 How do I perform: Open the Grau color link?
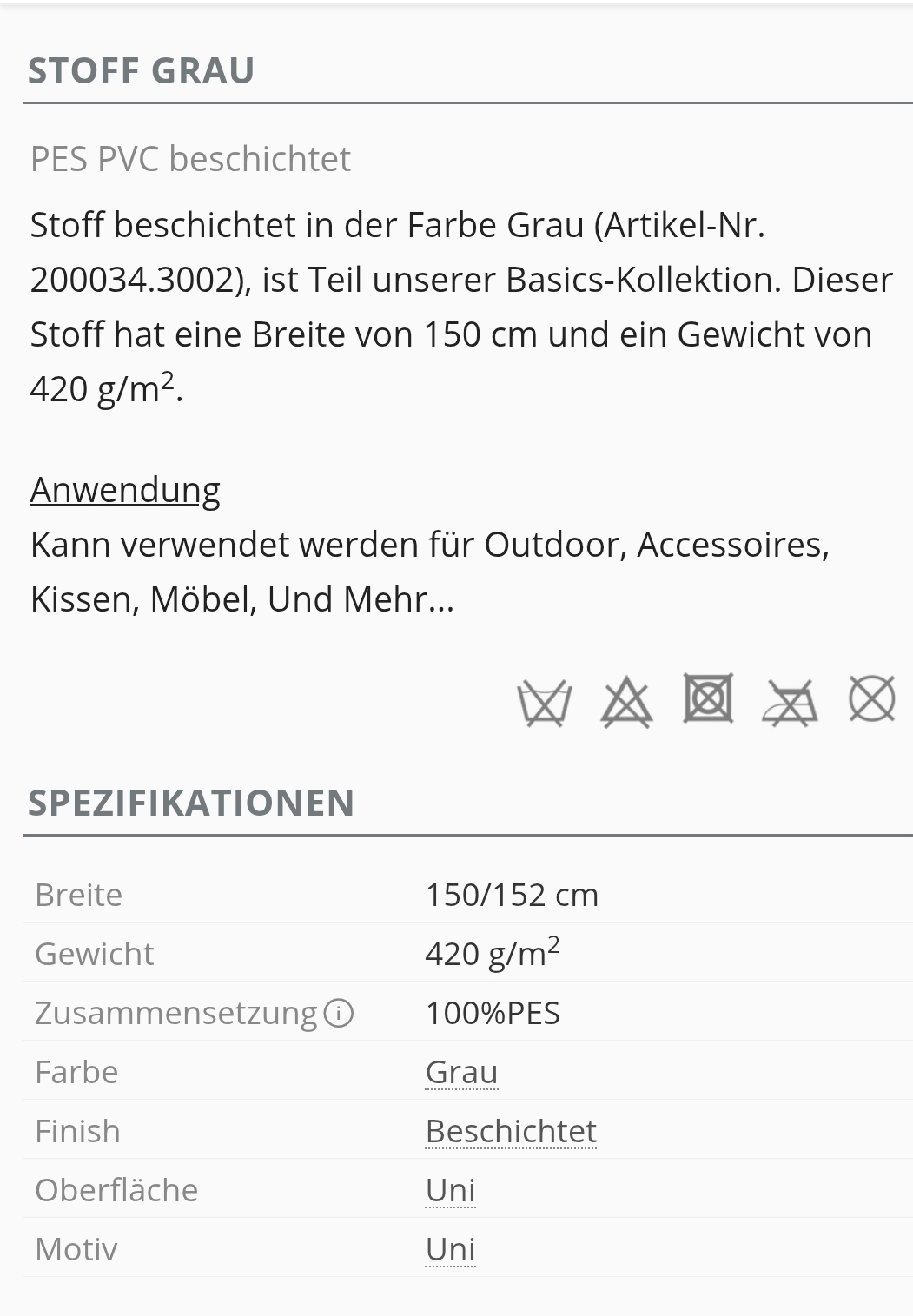tap(461, 1072)
